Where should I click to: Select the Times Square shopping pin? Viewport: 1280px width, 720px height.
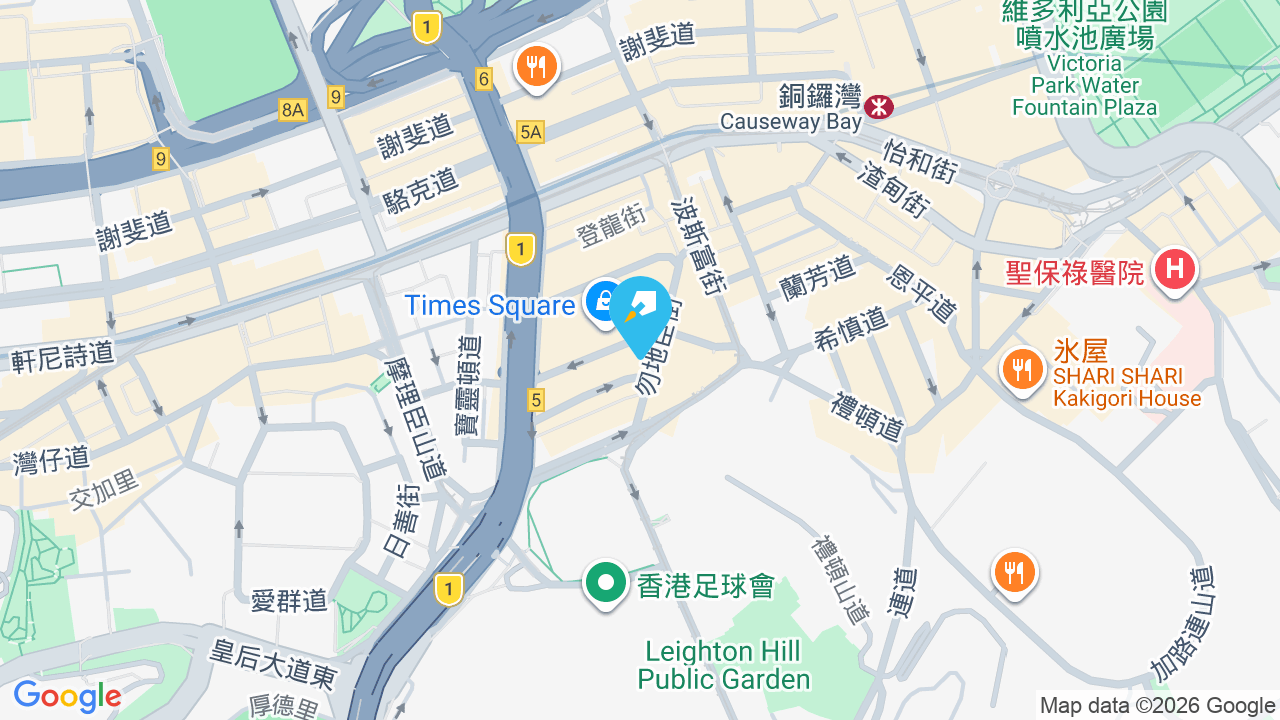603,301
